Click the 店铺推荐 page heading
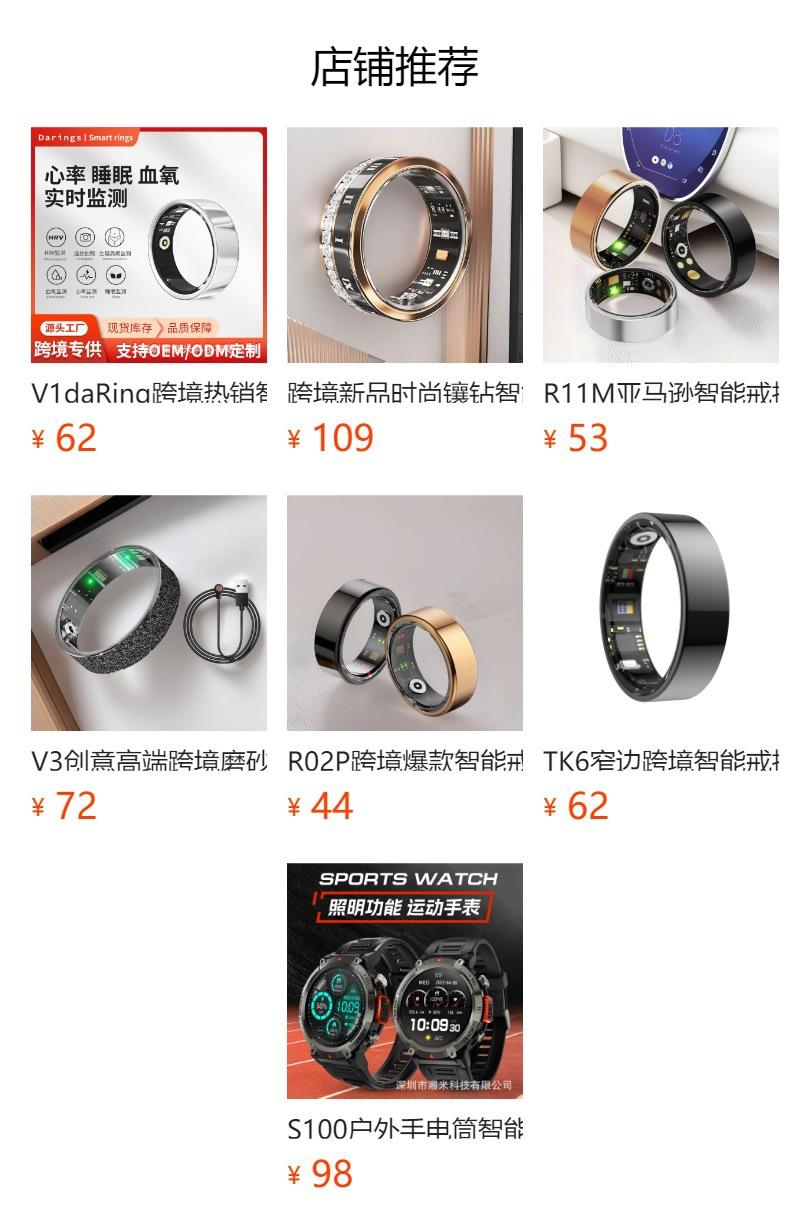The width and height of the screenshot is (790, 1232). point(395,63)
